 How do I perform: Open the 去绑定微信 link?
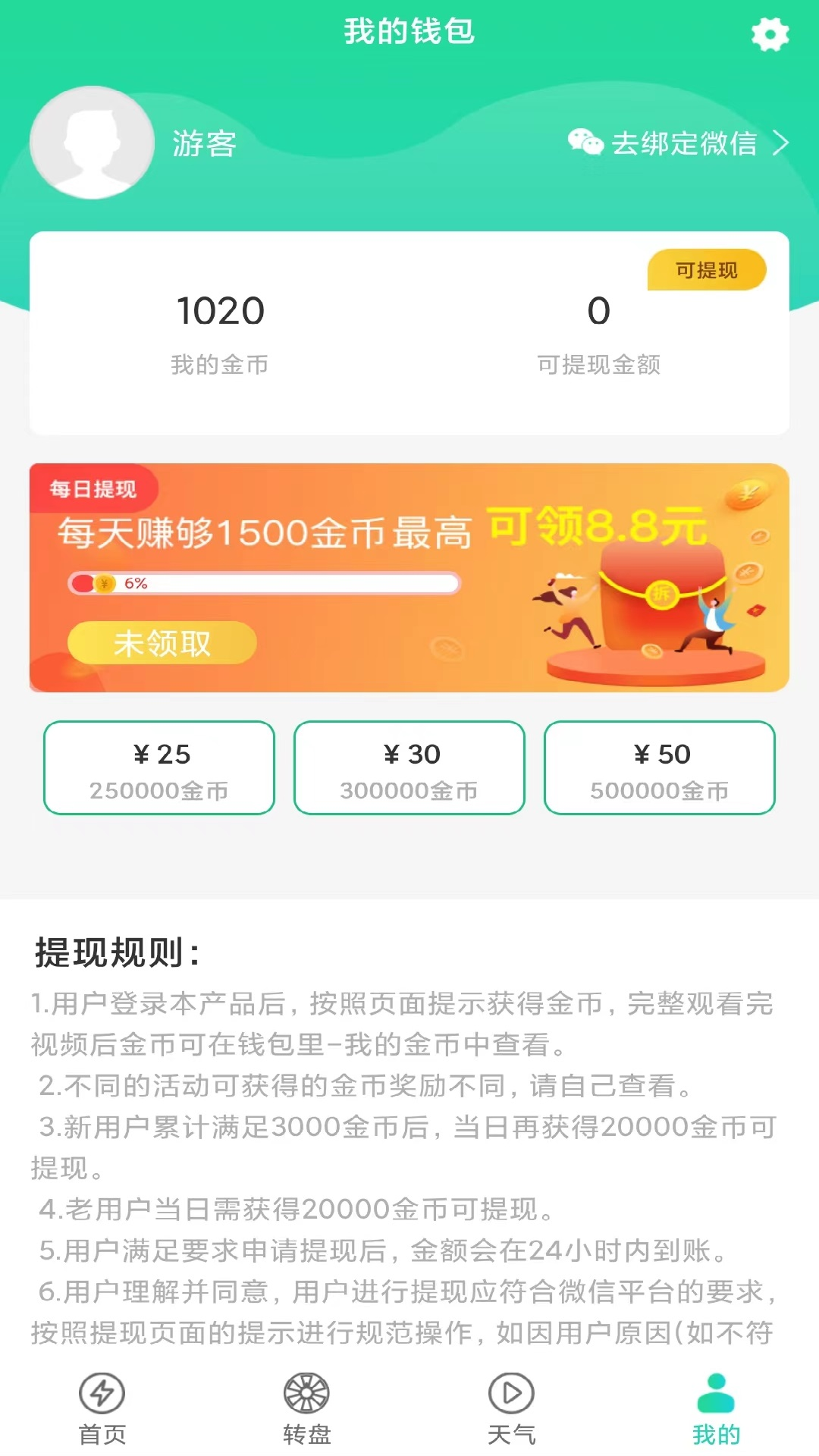pos(686,144)
